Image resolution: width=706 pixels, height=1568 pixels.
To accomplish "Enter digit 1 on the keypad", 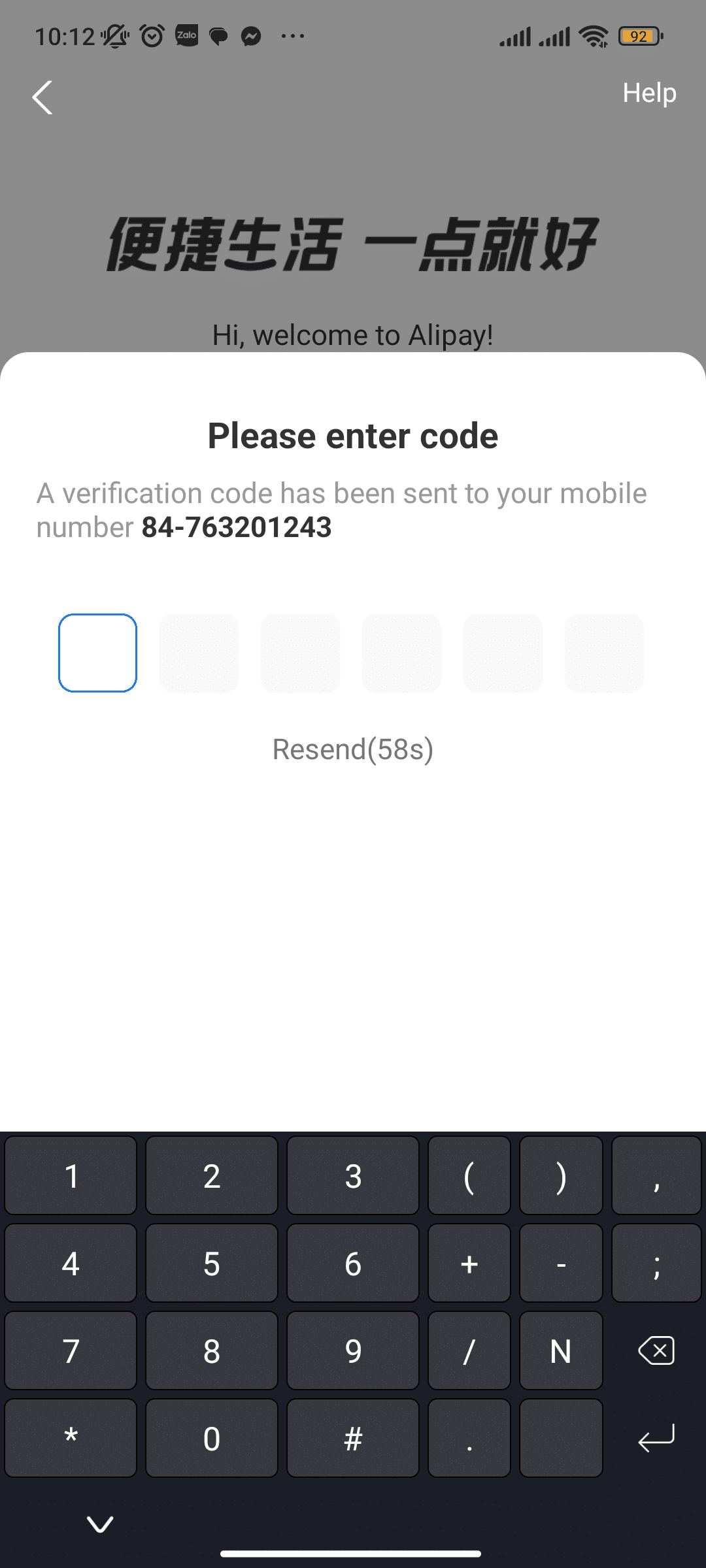I will pyautogui.click(x=71, y=1176).
